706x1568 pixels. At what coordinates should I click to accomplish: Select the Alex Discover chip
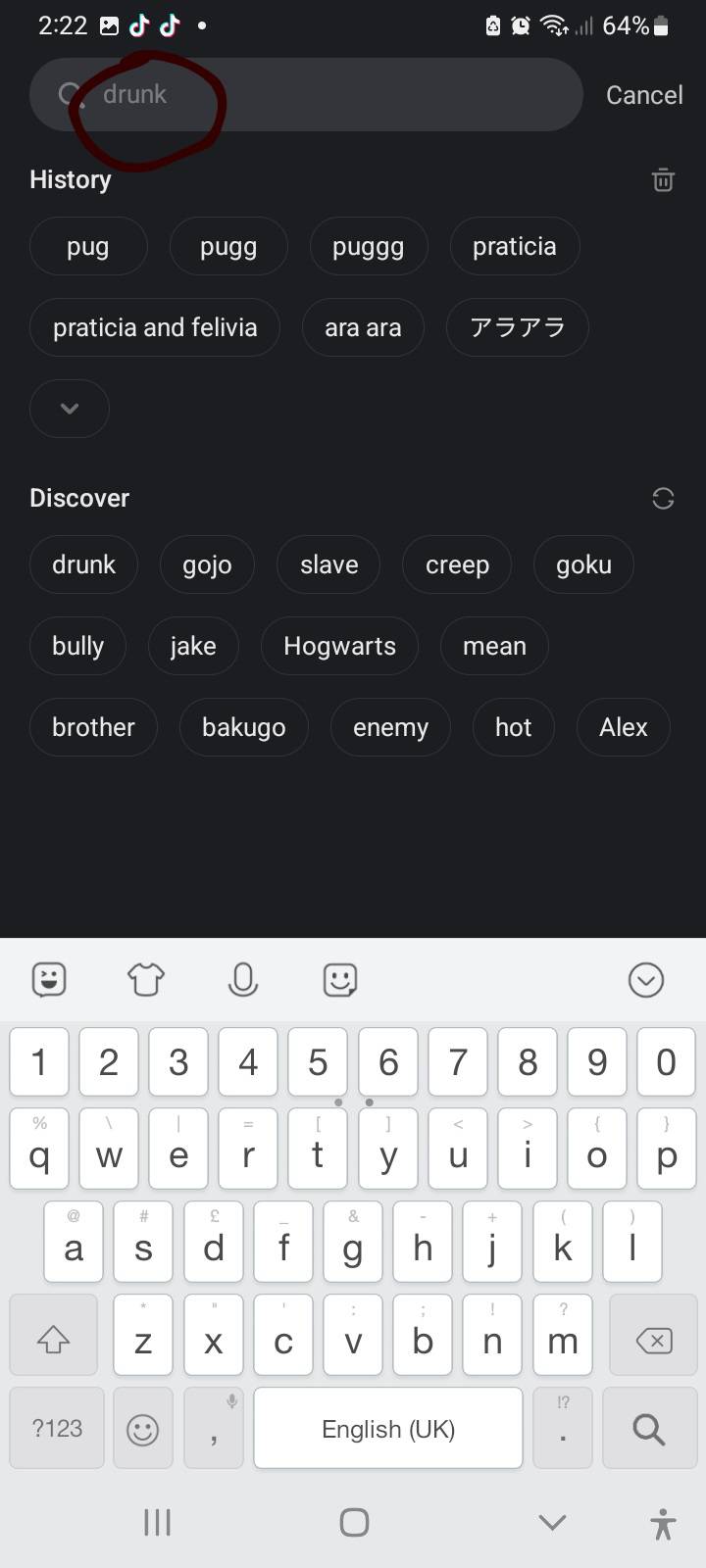(x=623, y=727)
